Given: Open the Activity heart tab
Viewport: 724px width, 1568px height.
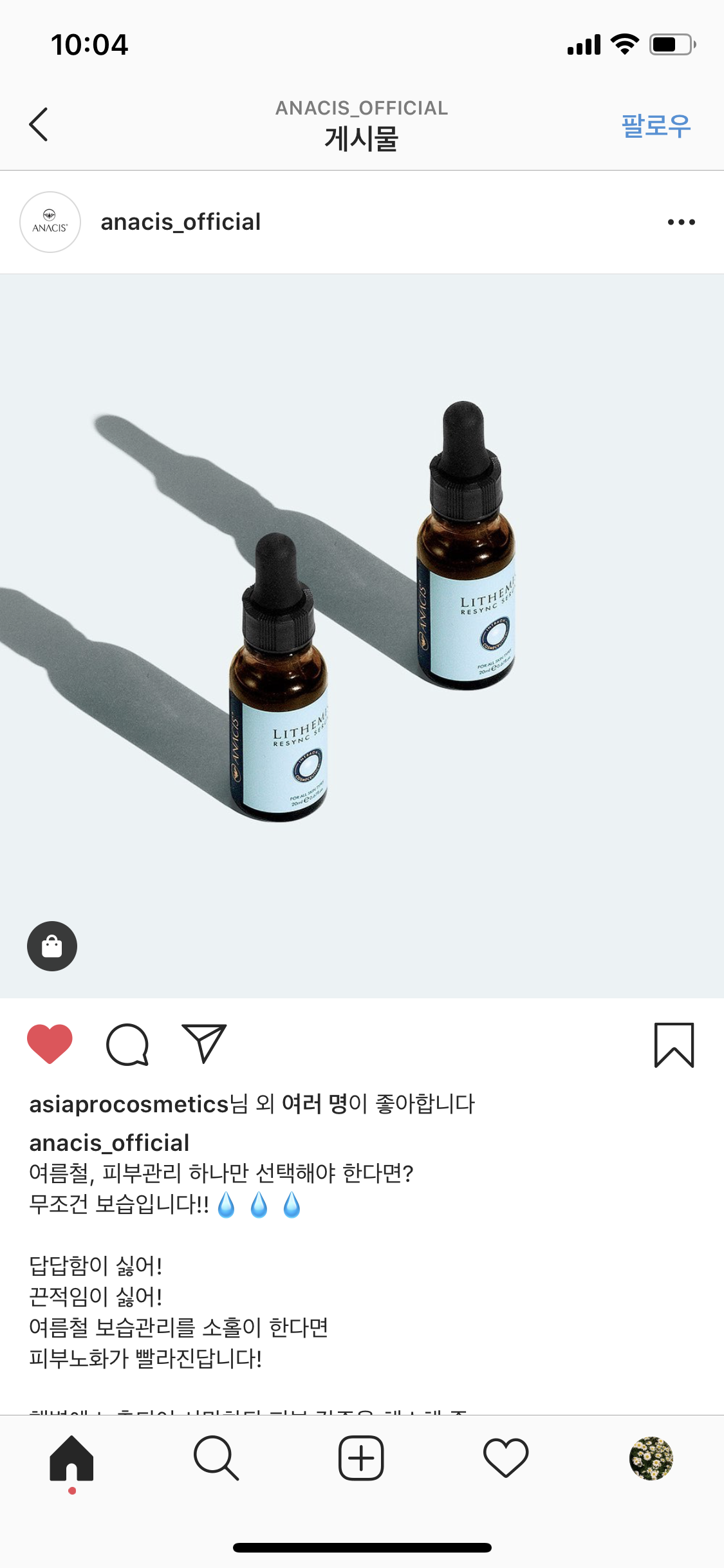Looking at the screenshot, I should pos(506,1459).
